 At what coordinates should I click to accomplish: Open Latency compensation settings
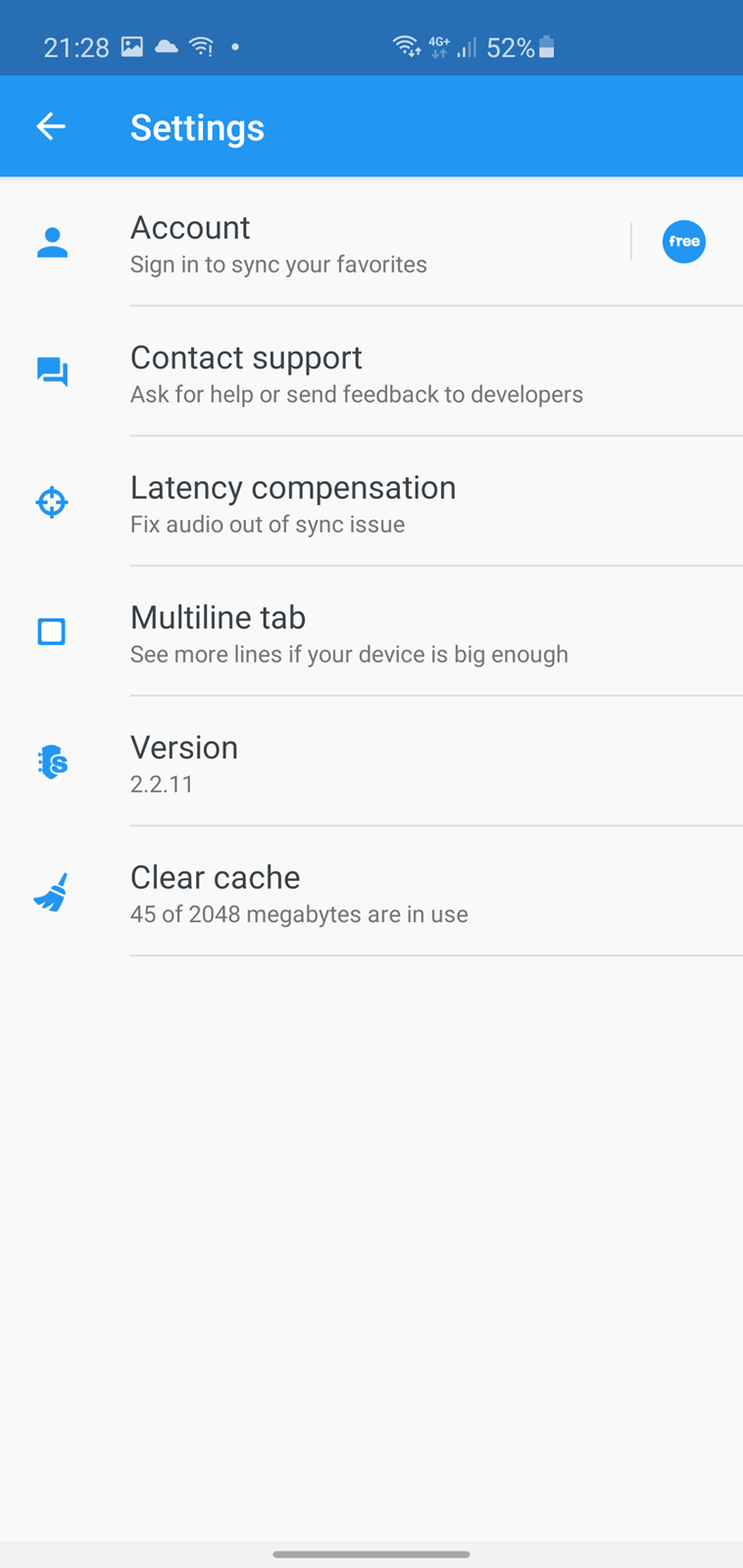(371, 503)
